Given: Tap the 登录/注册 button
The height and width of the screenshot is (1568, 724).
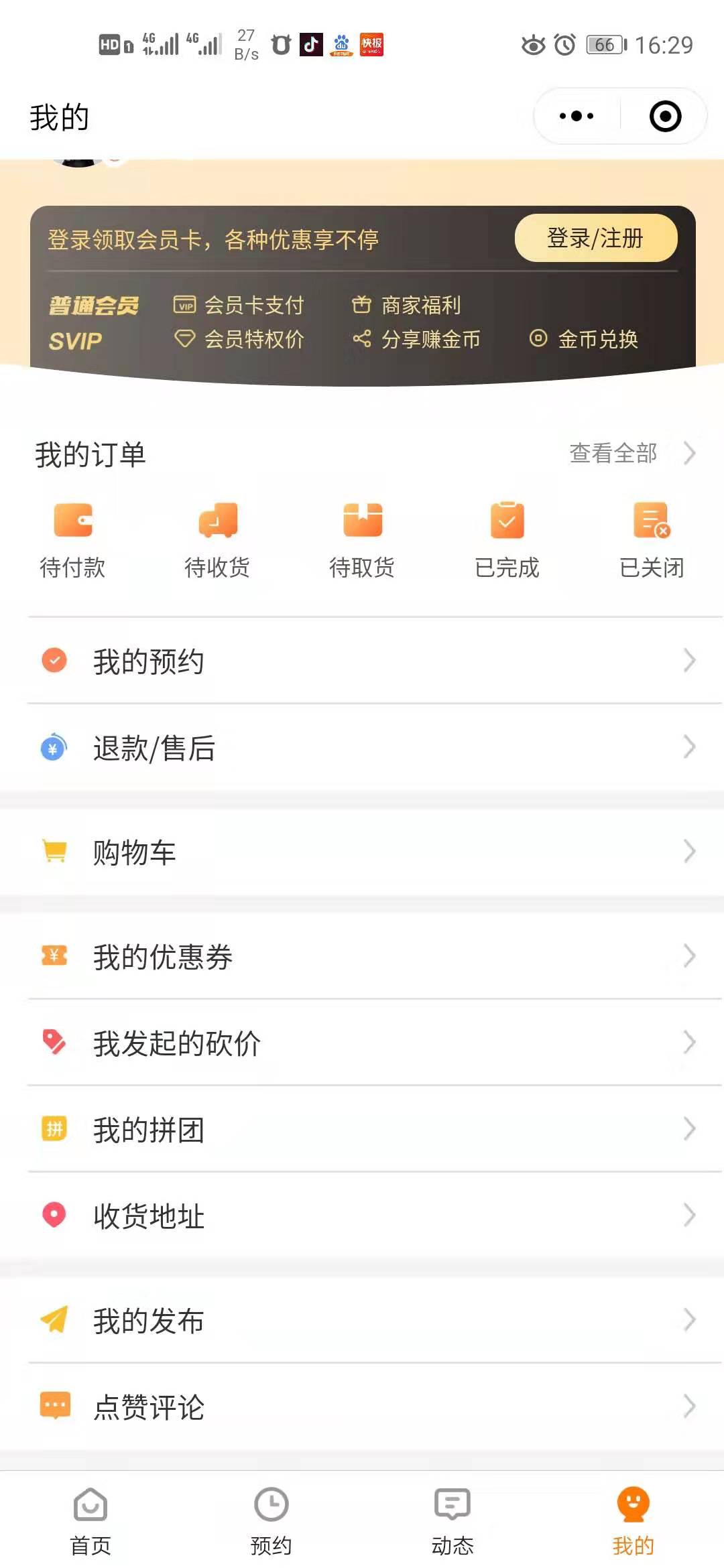Looking at the screenshot, I should tap(595, 239).
